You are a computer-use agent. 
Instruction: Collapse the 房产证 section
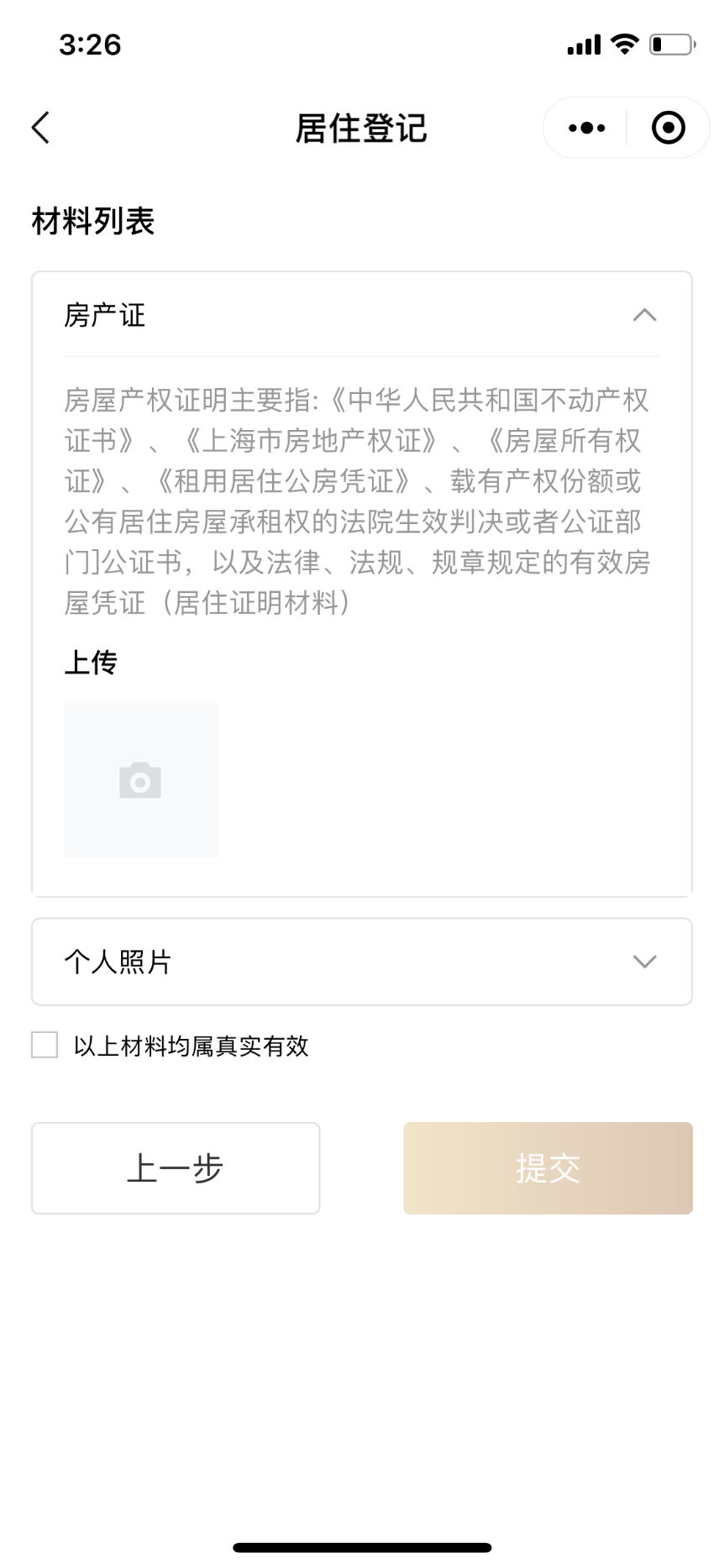(644, 315)
